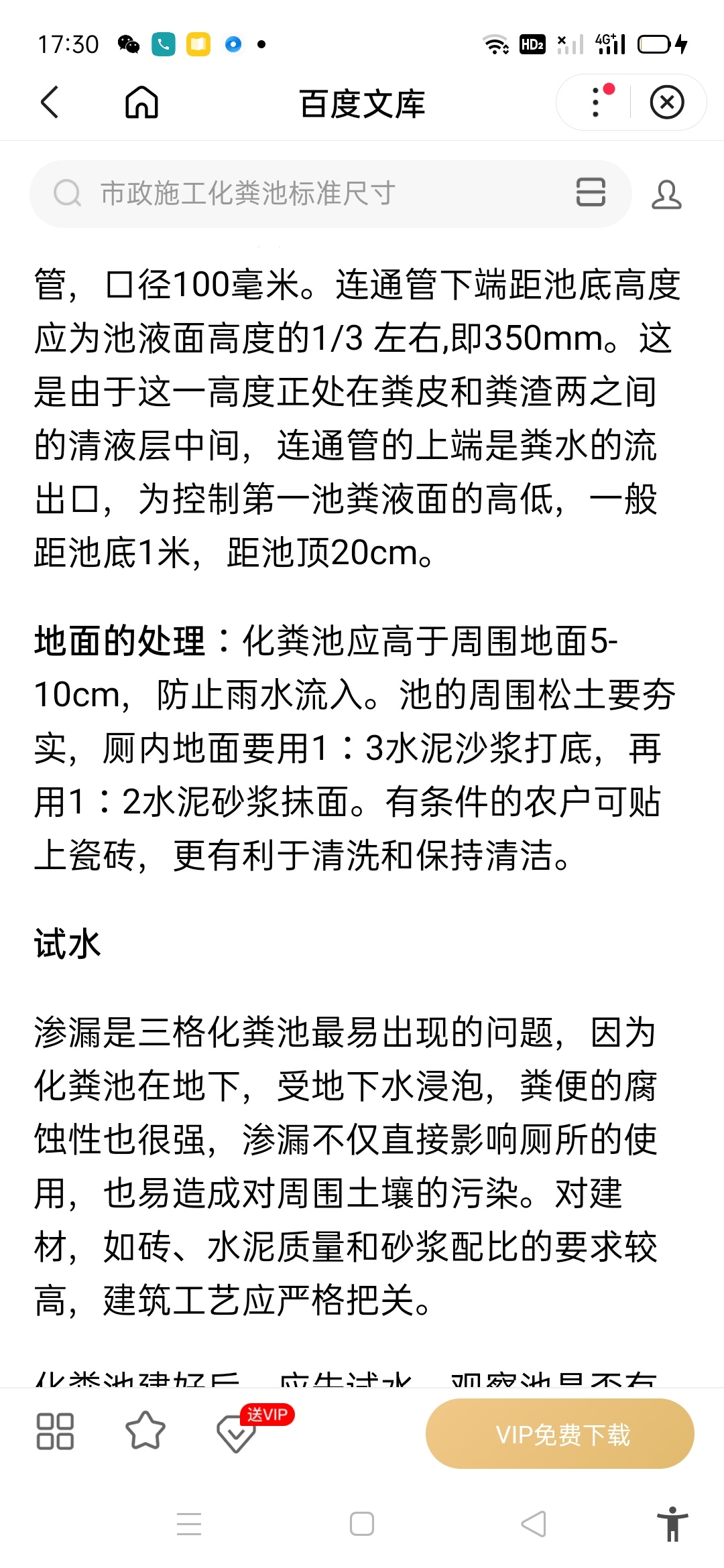
Task: Tap the VIP免费下载 button
Action: click(560, 1434)
